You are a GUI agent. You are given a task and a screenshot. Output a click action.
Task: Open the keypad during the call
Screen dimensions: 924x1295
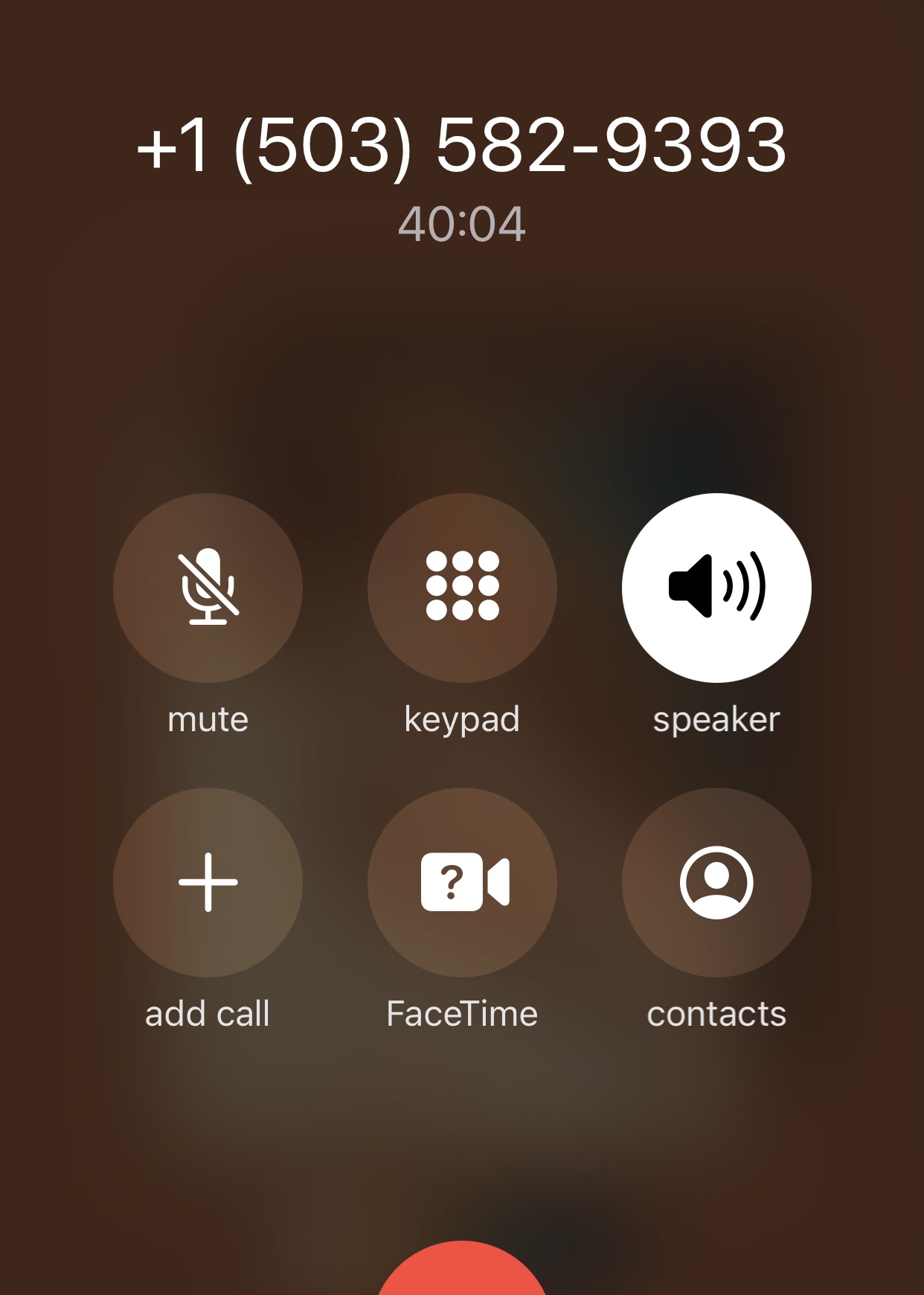pos(462,588)
